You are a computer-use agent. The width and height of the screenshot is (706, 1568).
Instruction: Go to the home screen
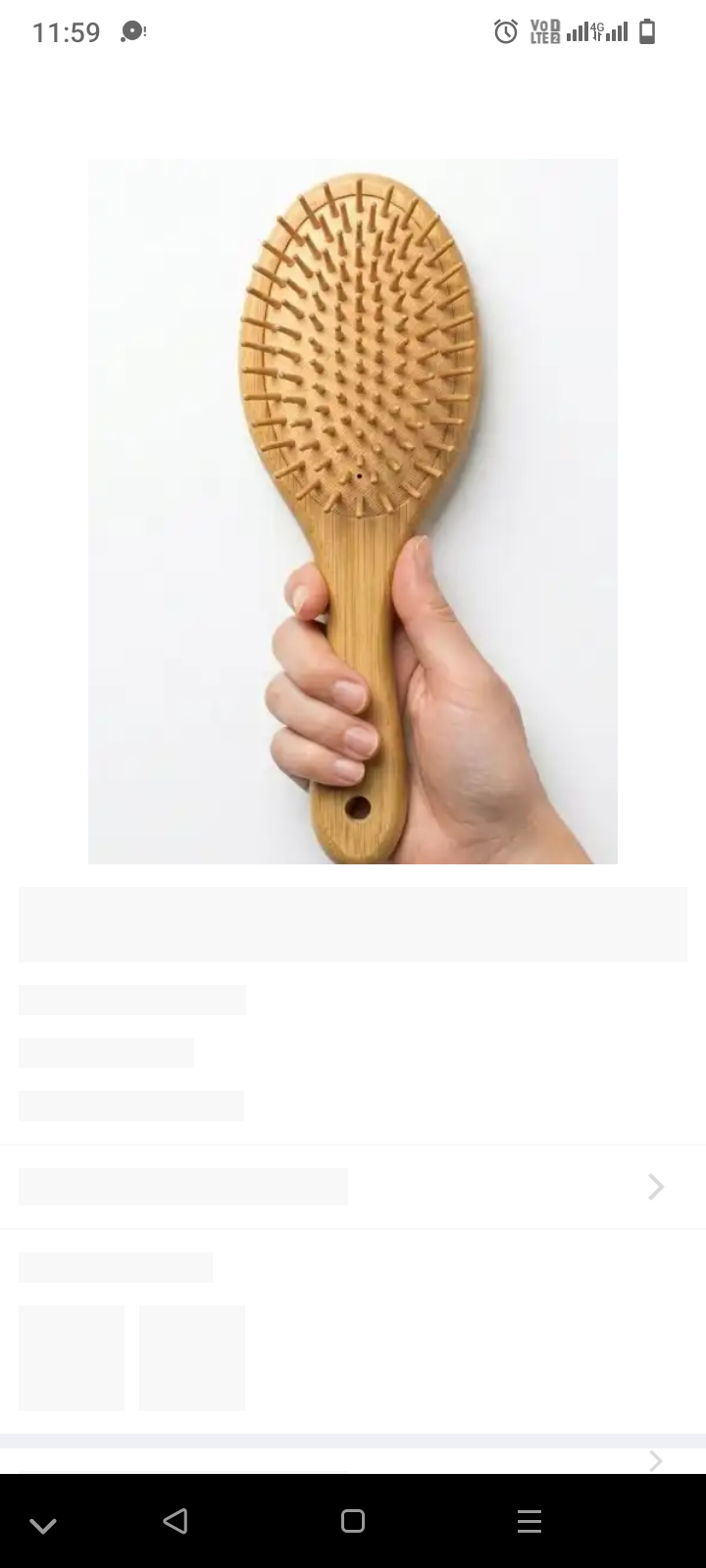pyautogui.click(x=353, y=1521)
